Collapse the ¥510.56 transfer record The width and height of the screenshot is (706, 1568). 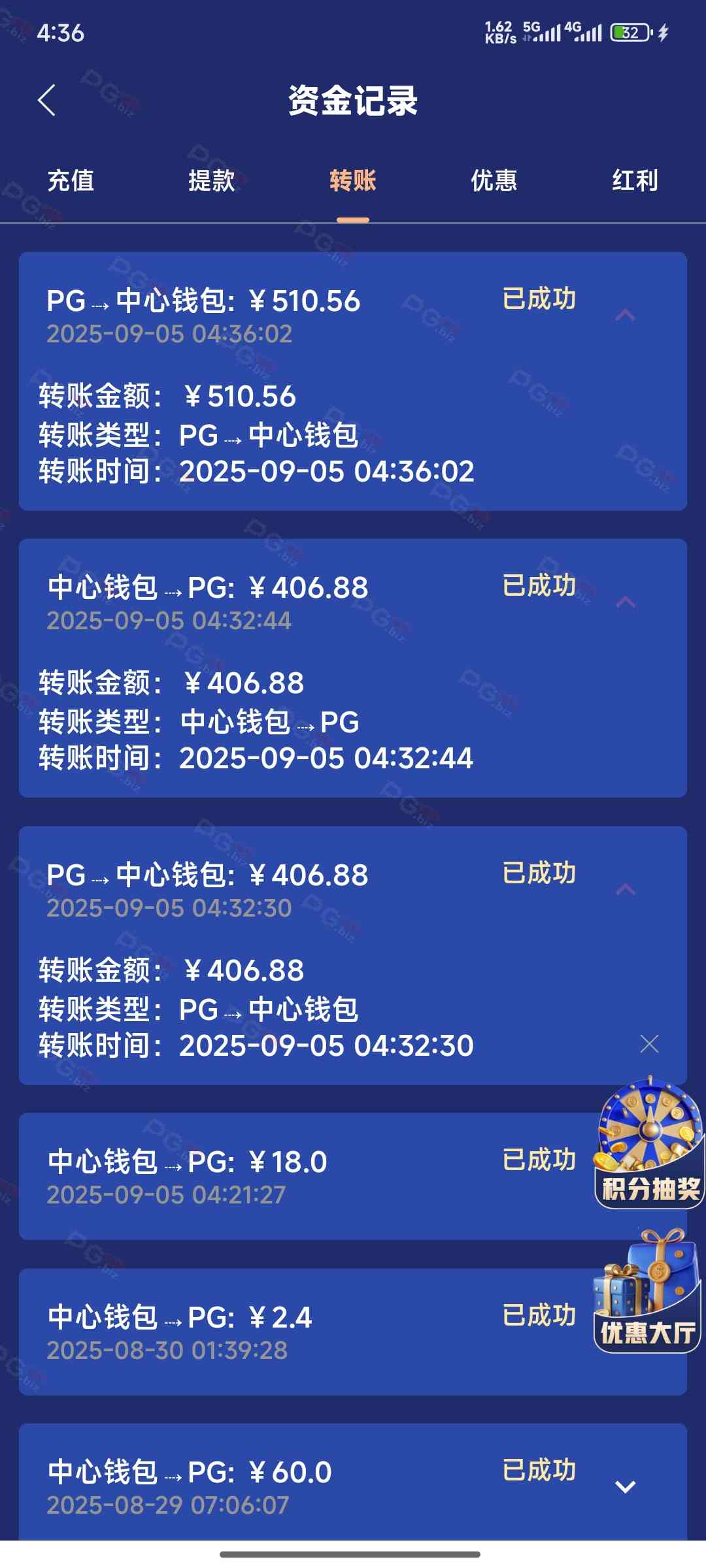[x=625, y=316]
